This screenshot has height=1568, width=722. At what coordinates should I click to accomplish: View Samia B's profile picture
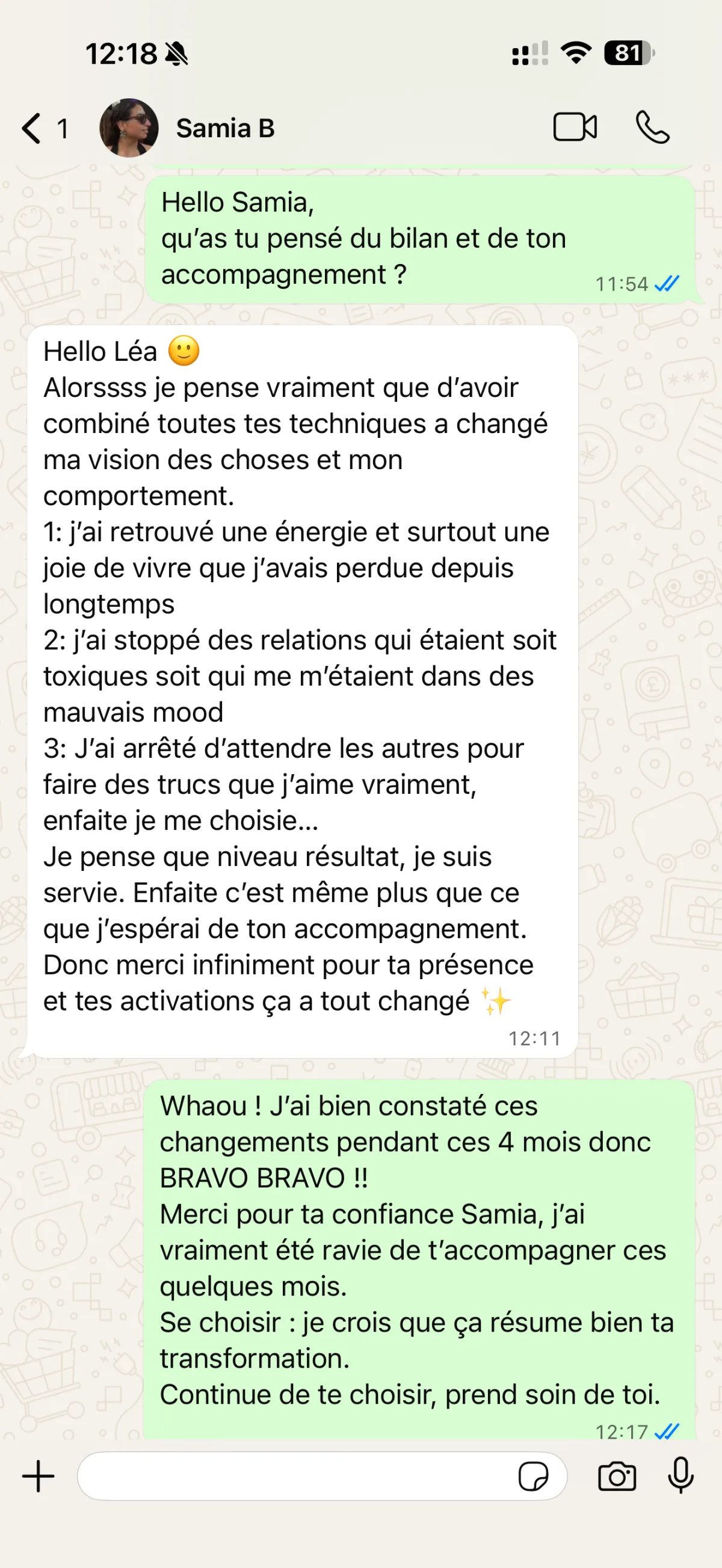[129, 129]
